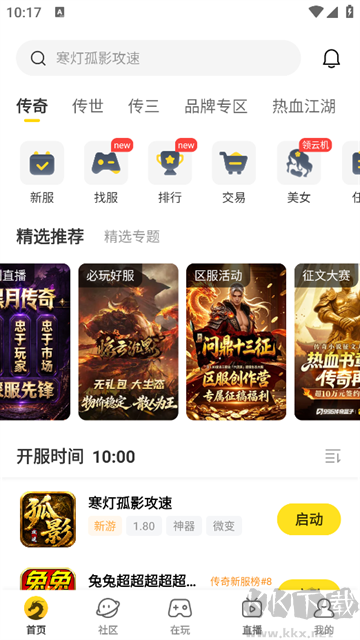This screenshot has width=360, height=640.
Task: Open the 品牌专区 tab
Action: 216,106
